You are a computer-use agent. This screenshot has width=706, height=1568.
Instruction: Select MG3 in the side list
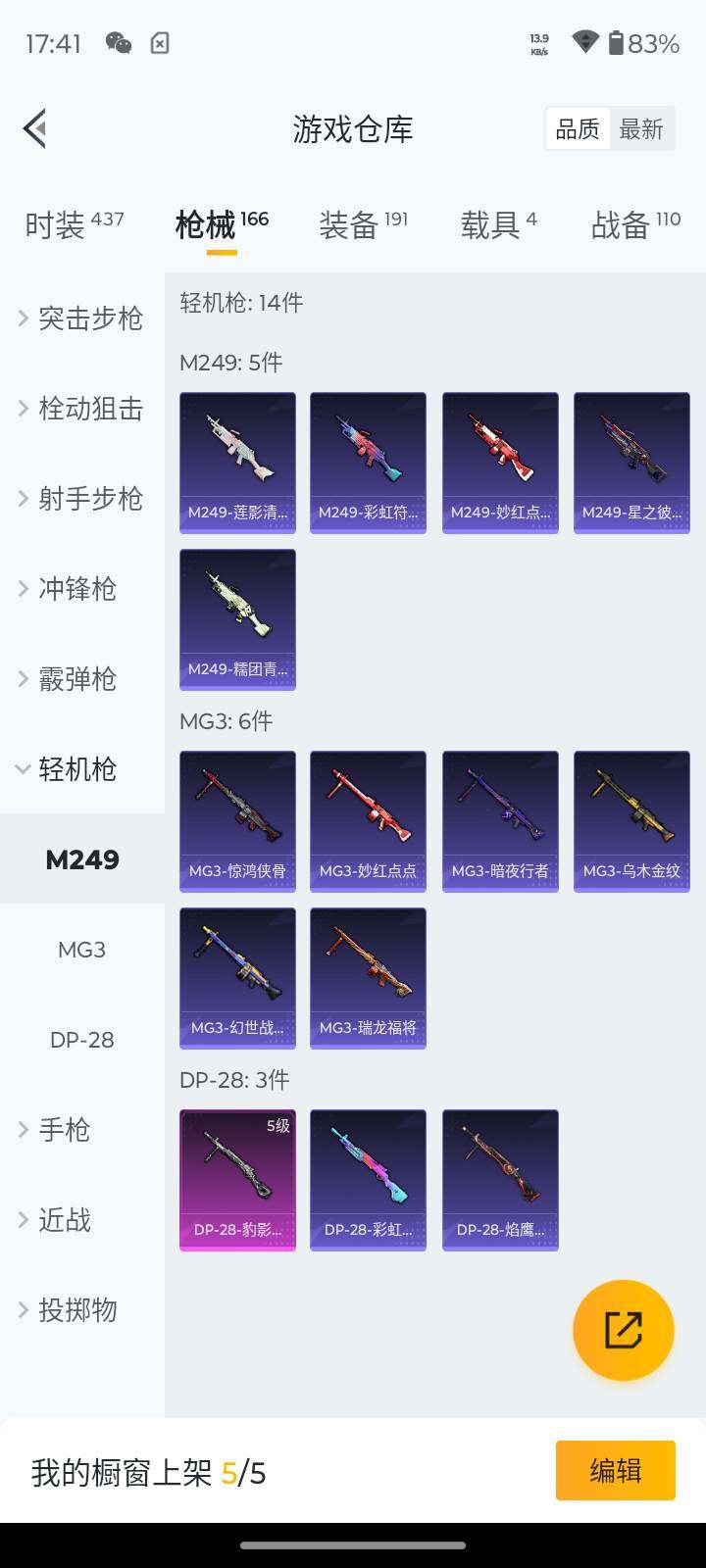tap(82, 949)
